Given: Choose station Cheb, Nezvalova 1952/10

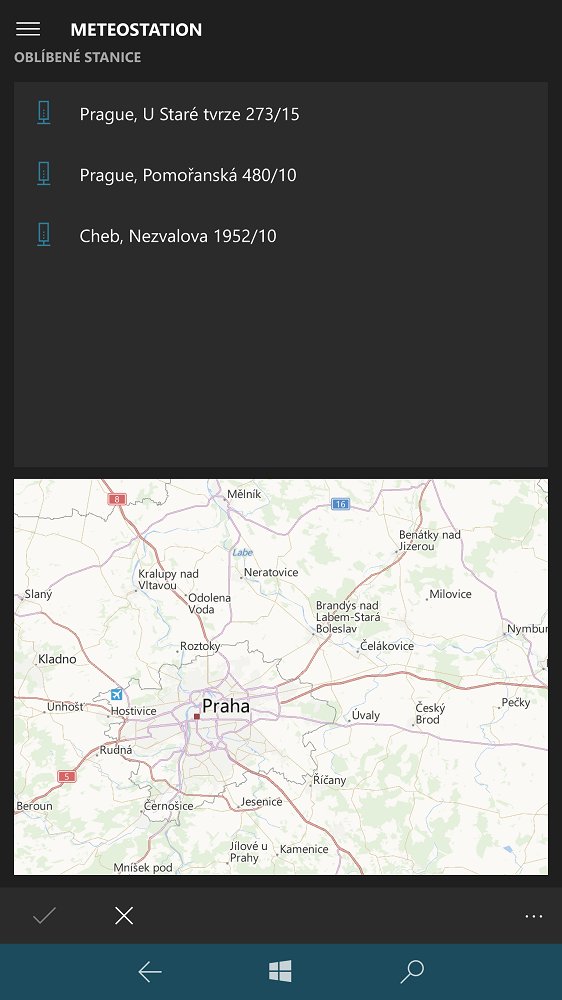Looking at the screenshot, I should coord(281,236).
